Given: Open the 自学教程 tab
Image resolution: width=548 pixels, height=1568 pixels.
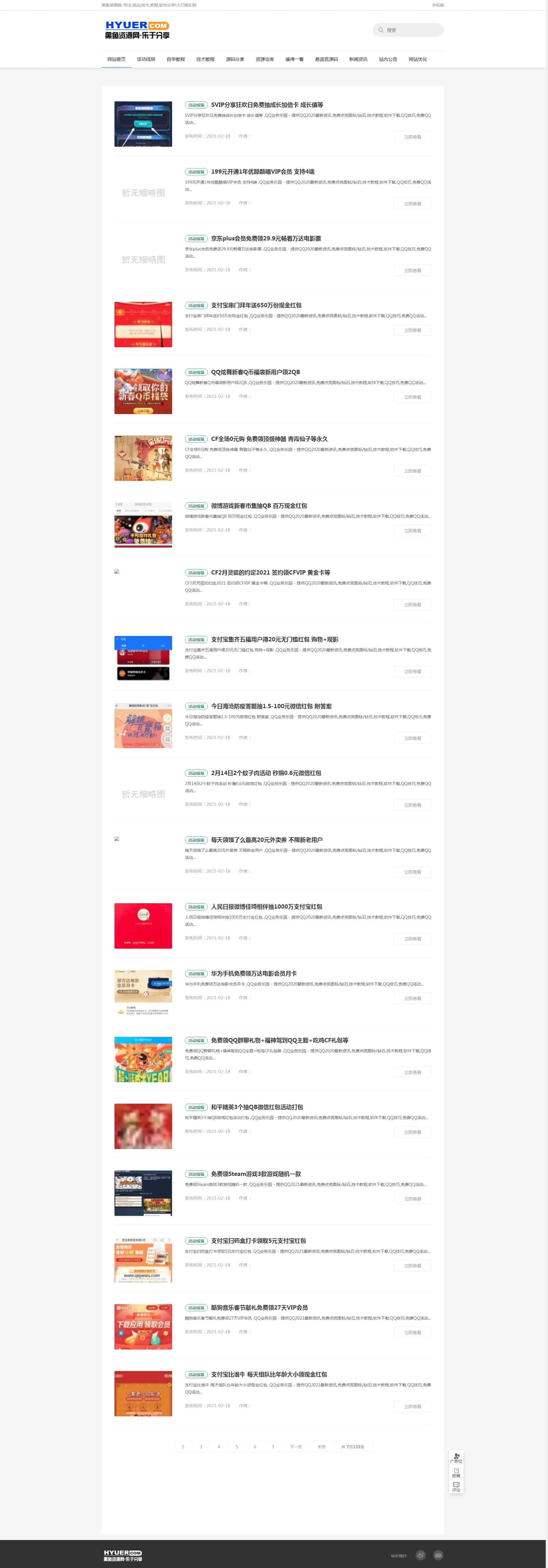Looking at the screenshot, I should (x=176, y=60).
